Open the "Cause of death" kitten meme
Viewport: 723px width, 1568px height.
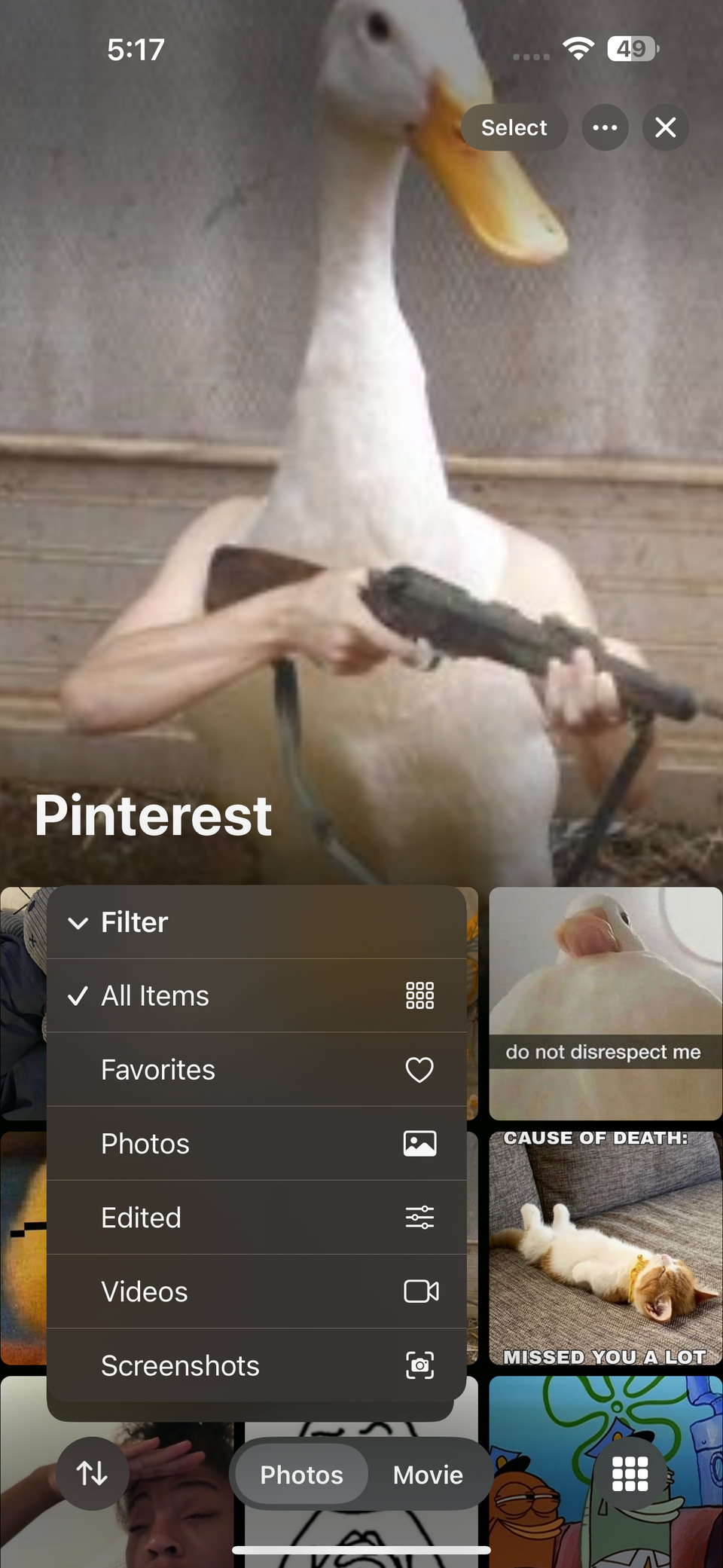pyautogui.click(x=605, y=1248)
